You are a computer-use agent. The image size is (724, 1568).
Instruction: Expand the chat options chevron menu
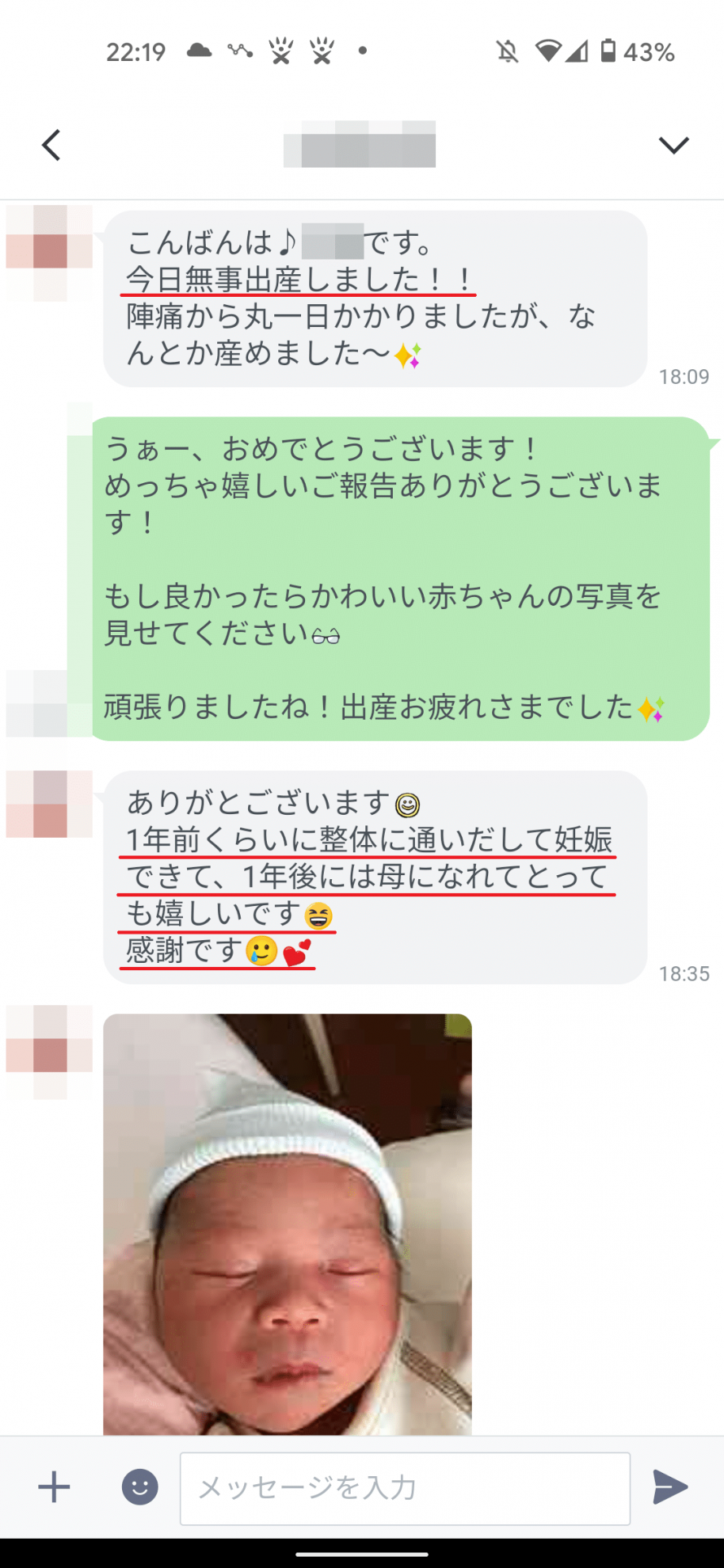coord(674,145)
